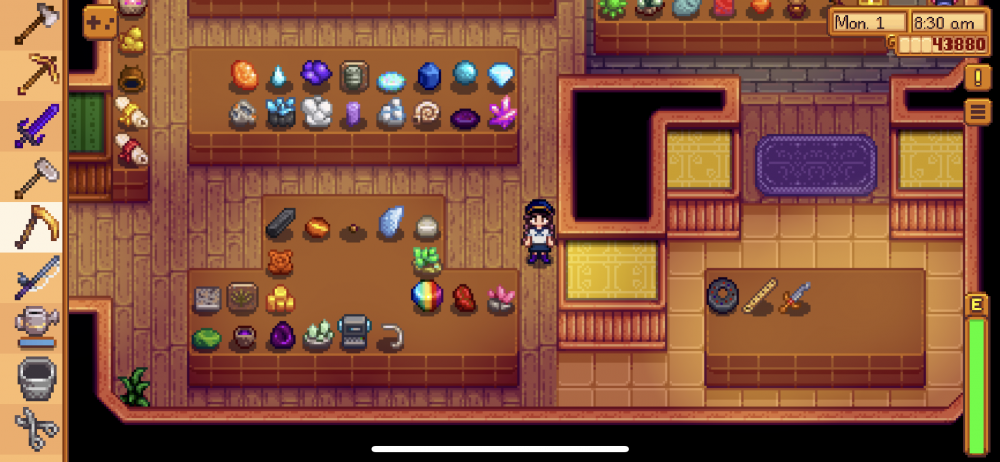1000x462 pixels.
Task: Open the journal exclamation icon
Action: (x=977, y=76)
